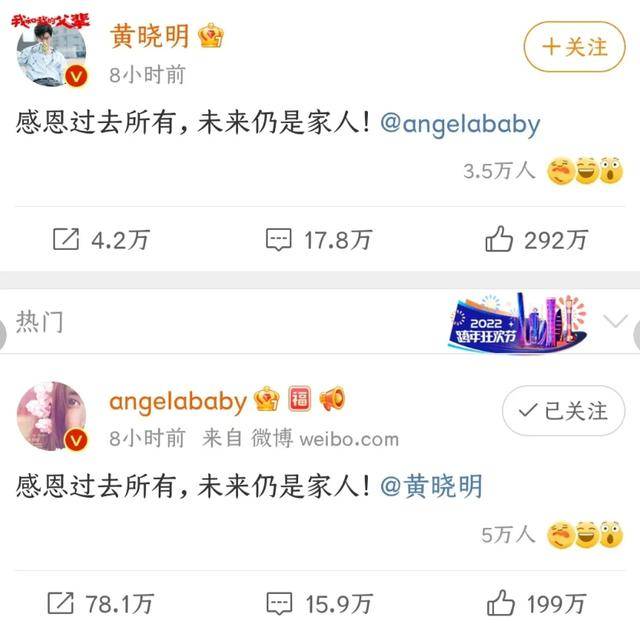
Task: Open comments on angelababy's post (15.9万)
Action: [x=318, y=603]
